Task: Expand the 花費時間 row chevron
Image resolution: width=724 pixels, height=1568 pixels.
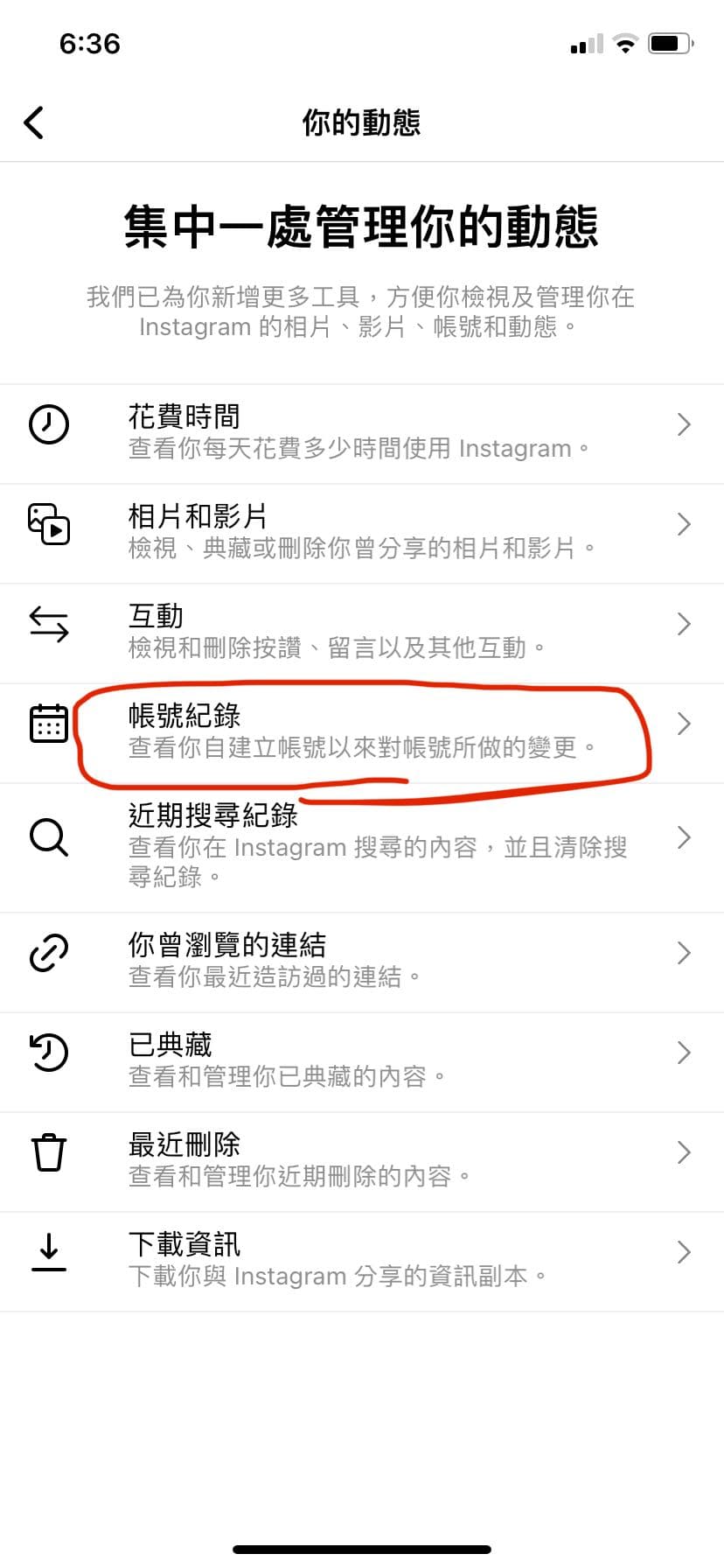Action: tap(685, 424)
